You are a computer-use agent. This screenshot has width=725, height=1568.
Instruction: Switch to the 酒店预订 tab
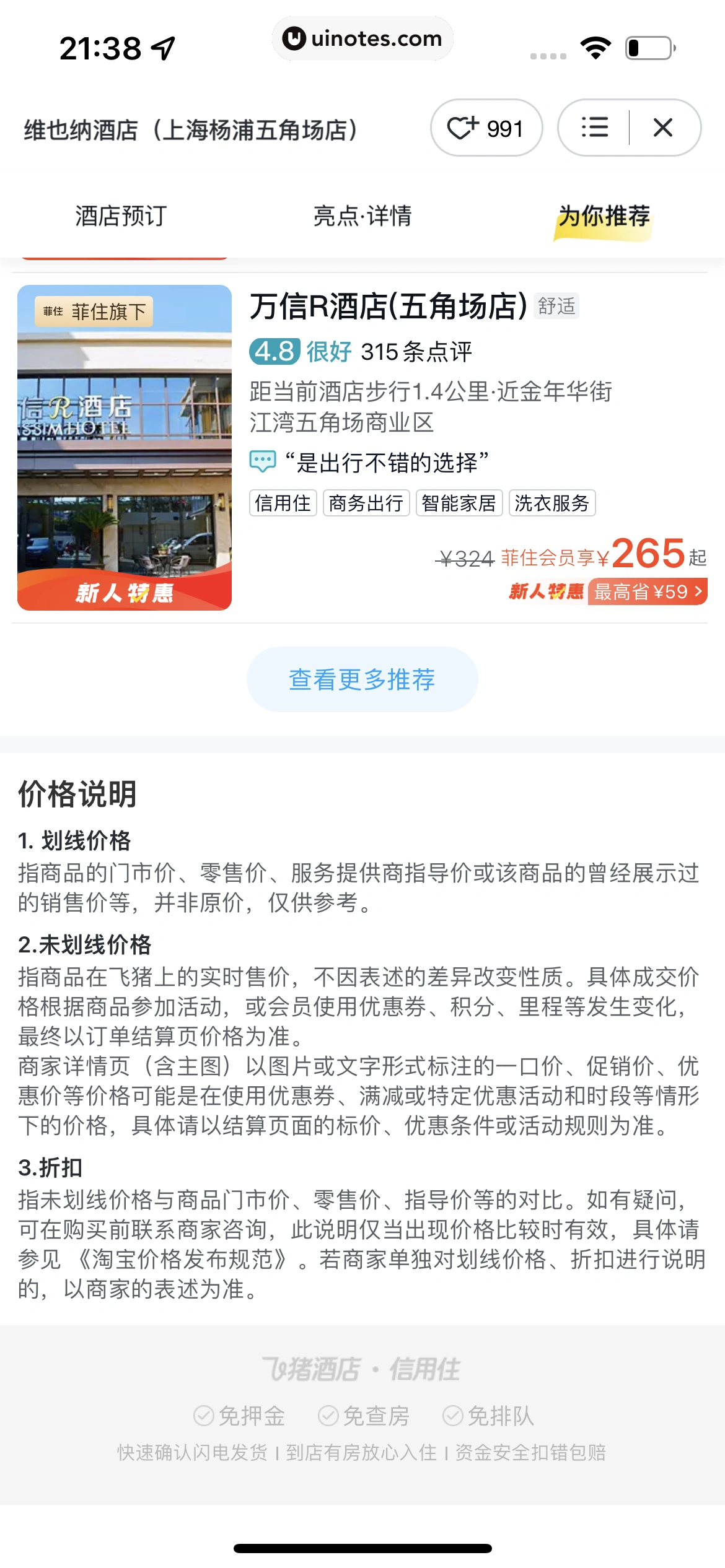121,216
